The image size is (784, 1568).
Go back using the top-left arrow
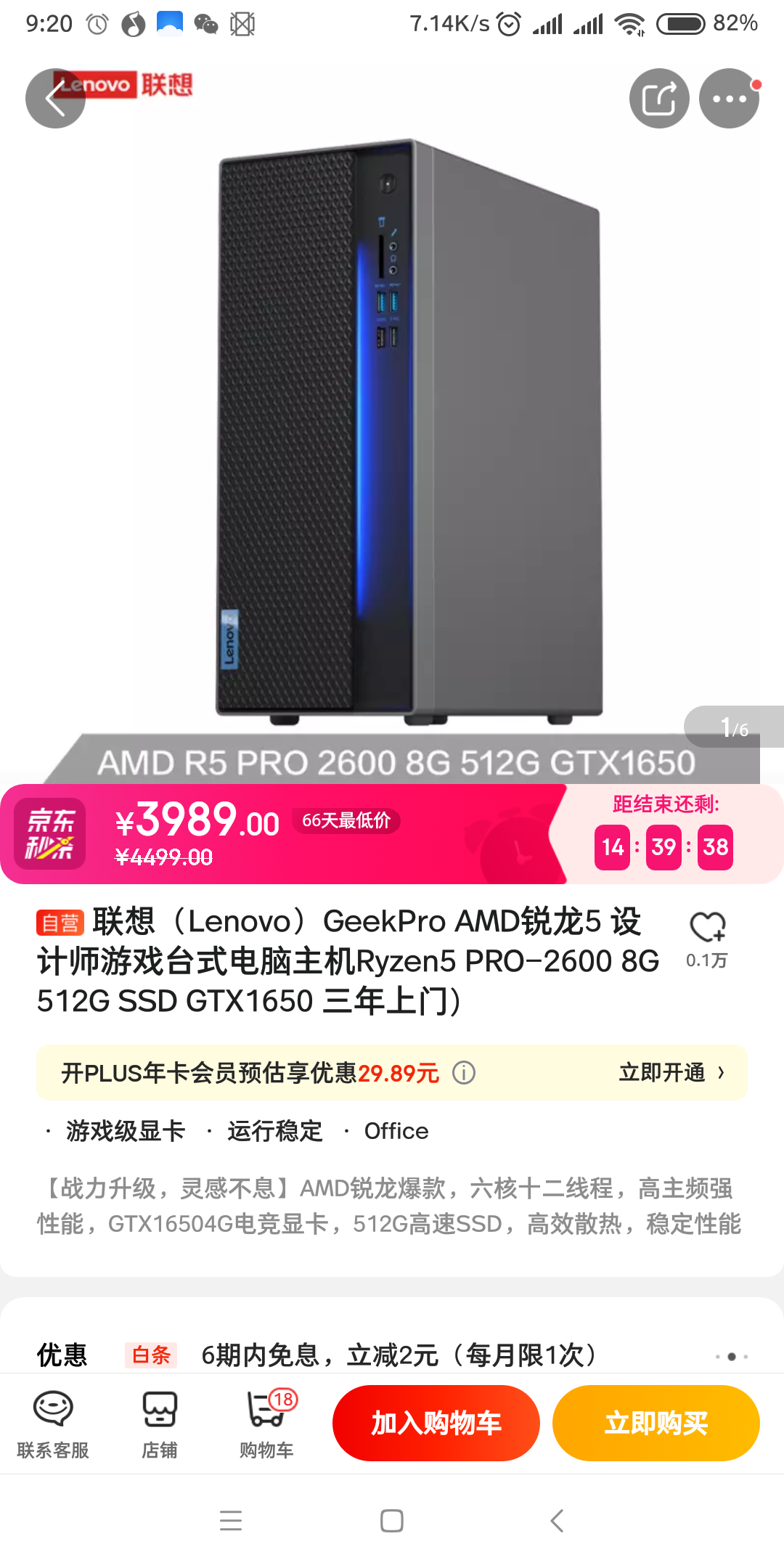[x=55, y=99]
